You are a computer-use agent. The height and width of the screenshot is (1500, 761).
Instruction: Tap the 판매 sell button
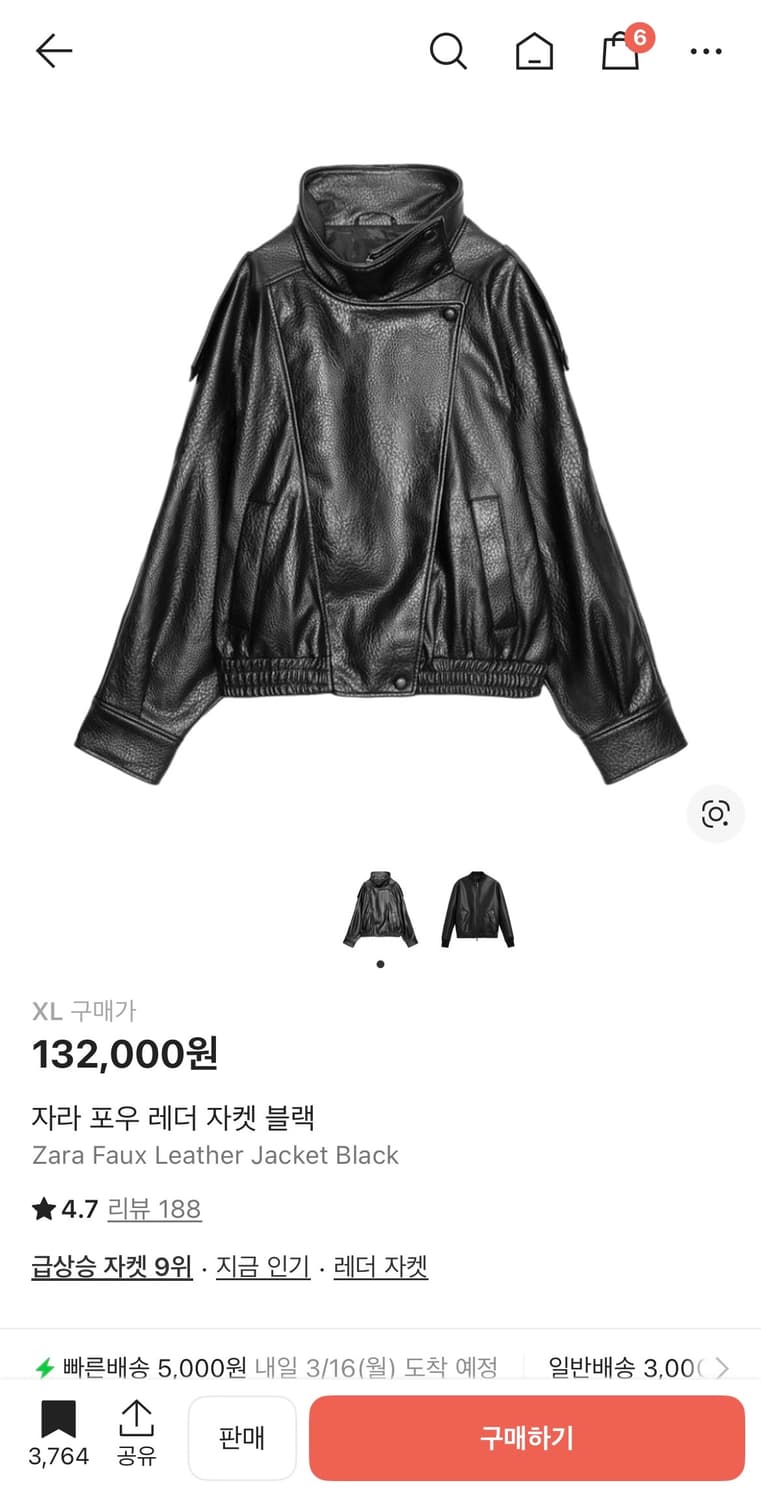pos(242,1438)
